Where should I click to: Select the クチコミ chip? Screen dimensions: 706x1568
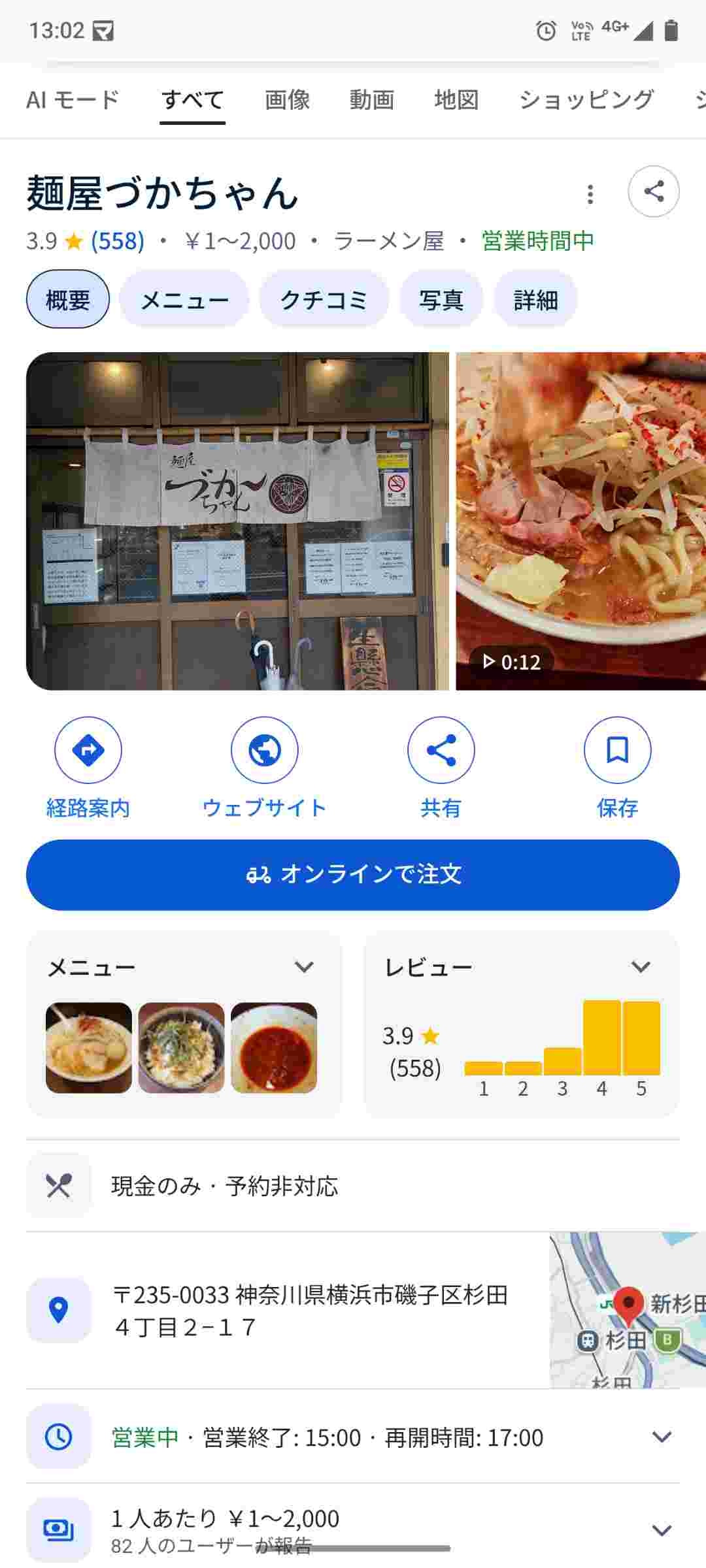click(x=324, y=300)
